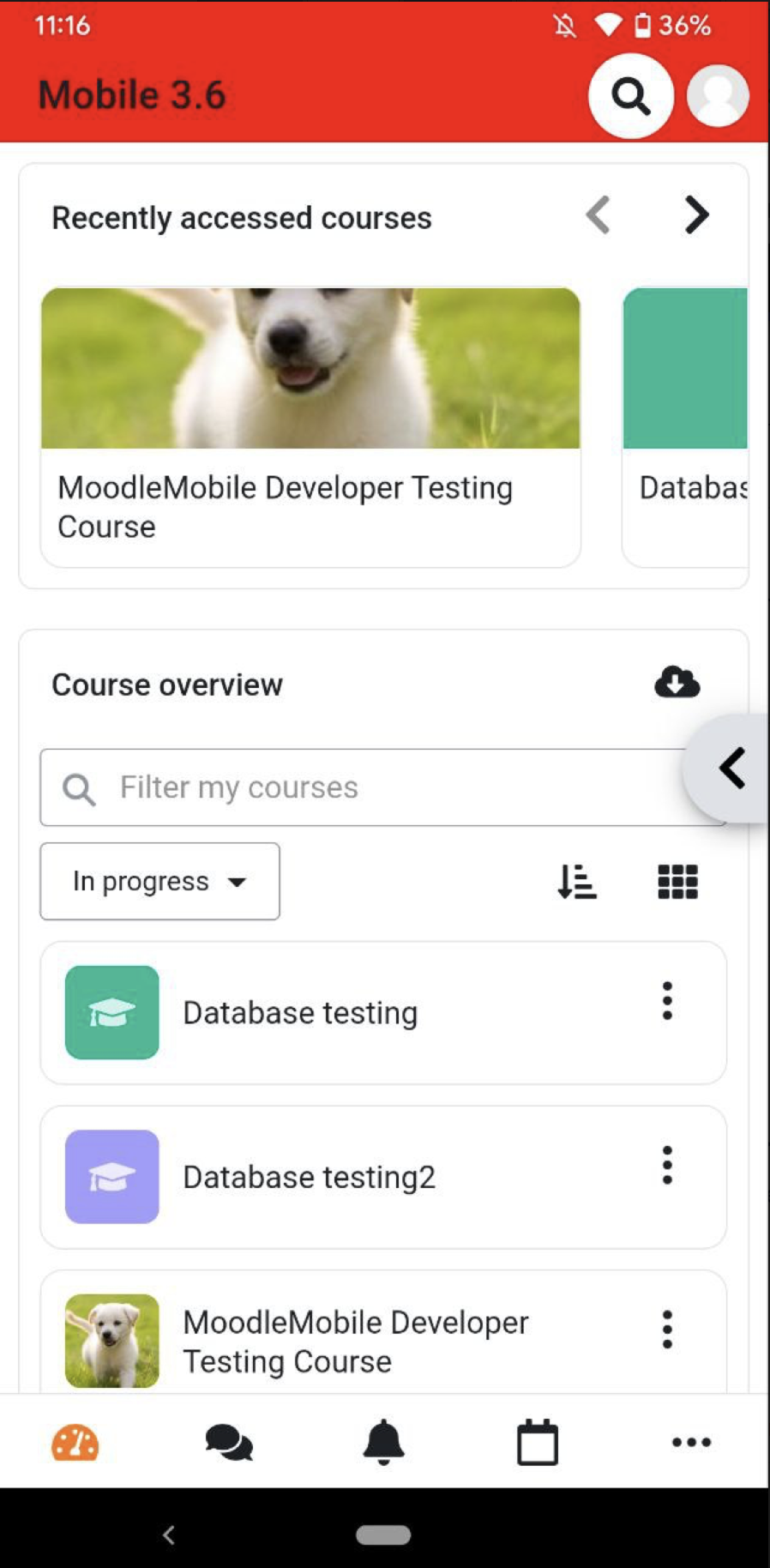770x1568 pixels.
Task: Open options for MoodleMobile Developer Testing Course
Action: coord(667,1330)
